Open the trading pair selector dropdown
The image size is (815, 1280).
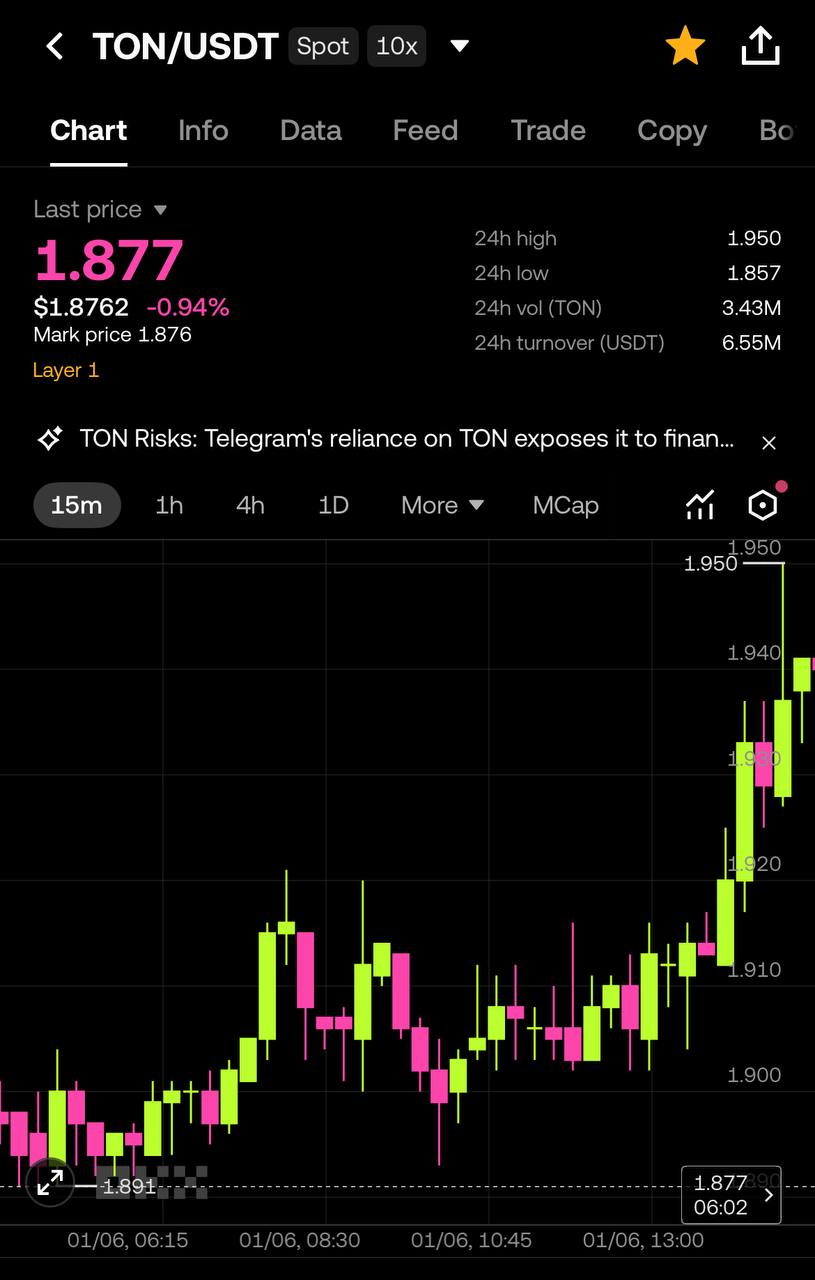click(460, 46)
